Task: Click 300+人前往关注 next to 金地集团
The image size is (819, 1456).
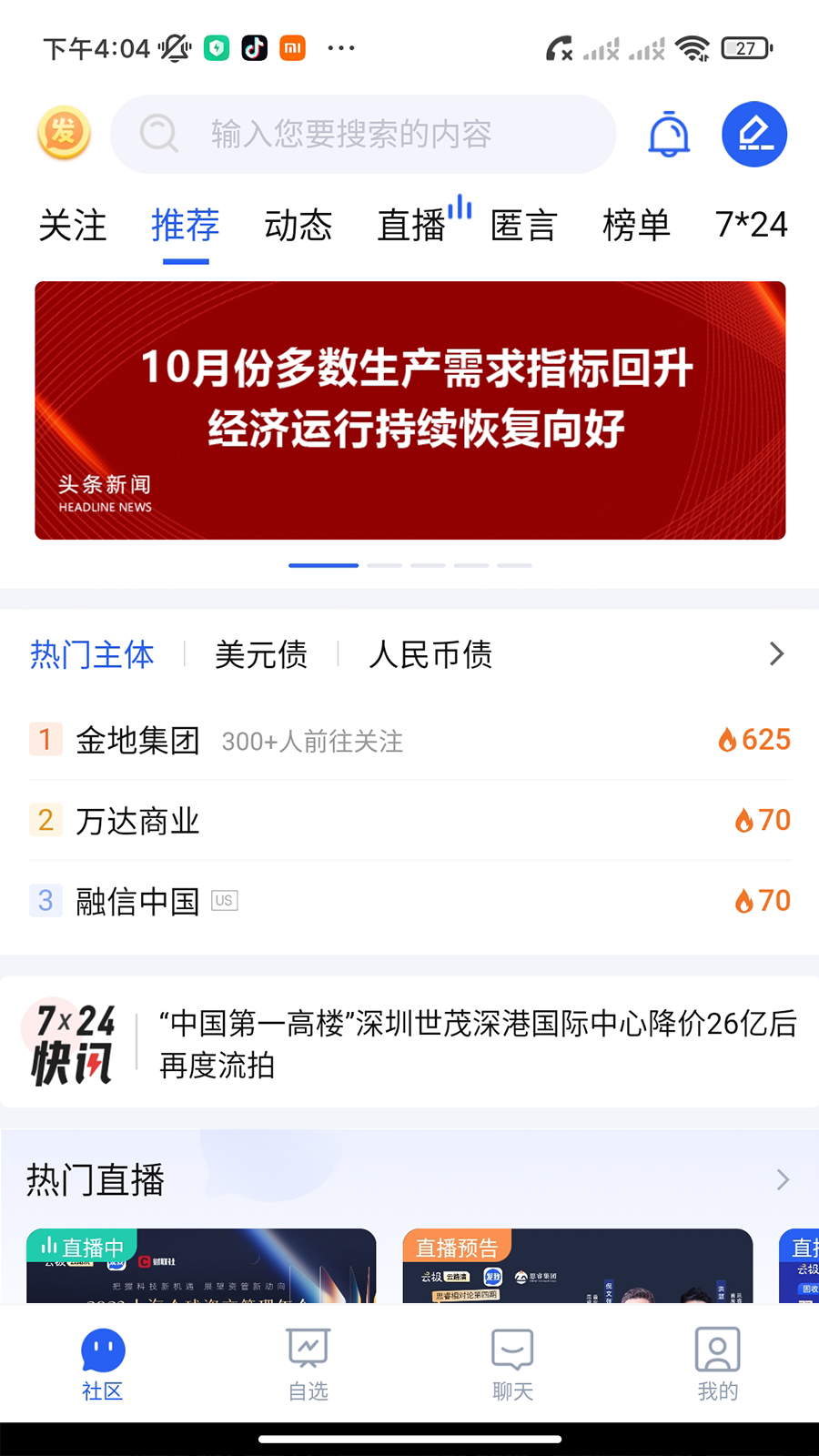Action: 311,742
